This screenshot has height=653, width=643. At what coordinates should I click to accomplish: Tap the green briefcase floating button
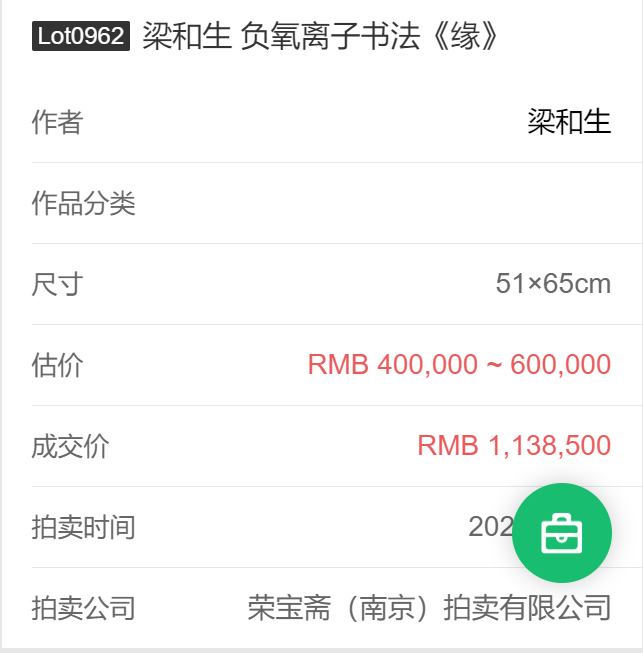561,532
